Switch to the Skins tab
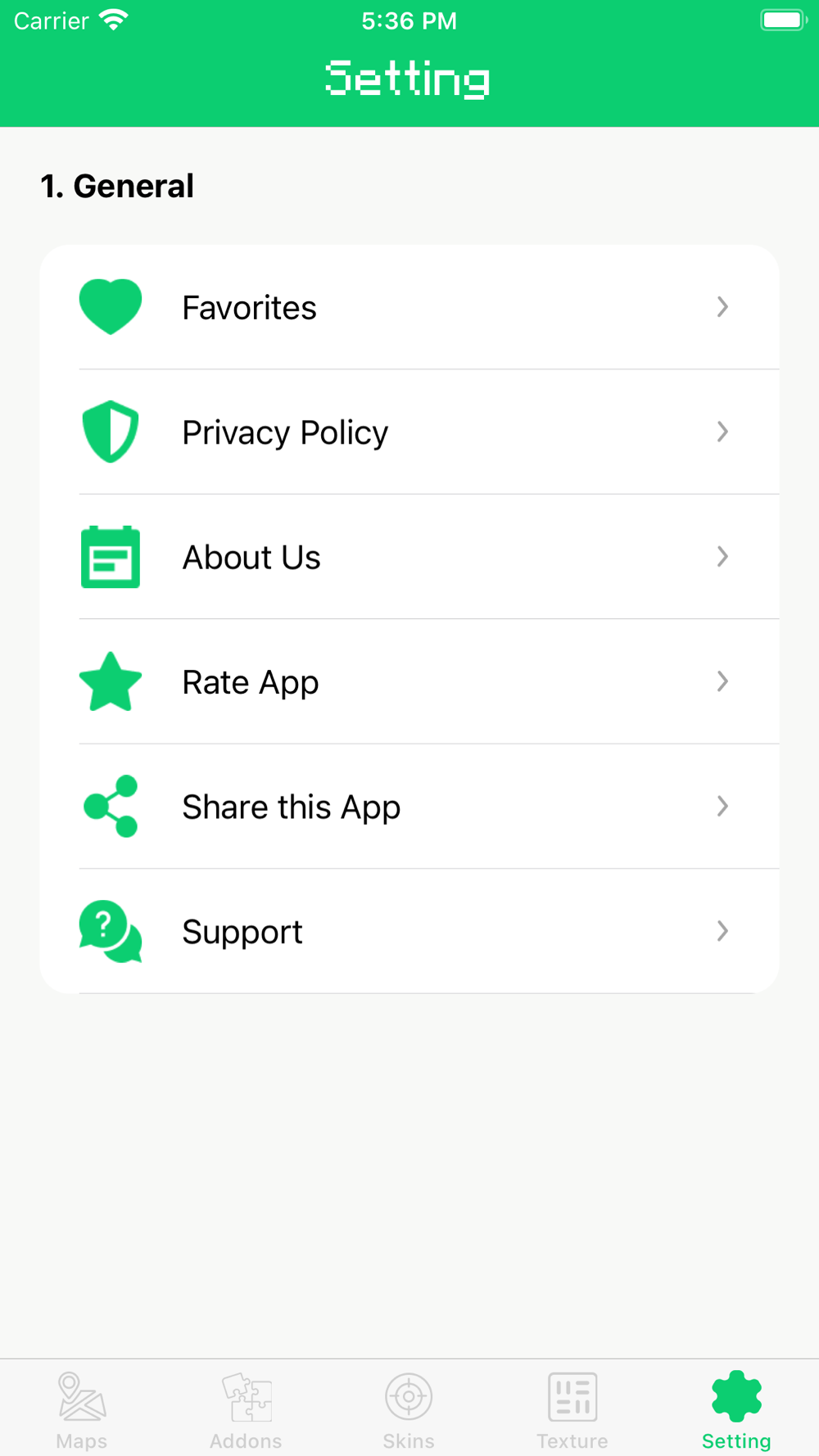Image resolution: width=819 pixels, height=1456 pixels. 409,1410
